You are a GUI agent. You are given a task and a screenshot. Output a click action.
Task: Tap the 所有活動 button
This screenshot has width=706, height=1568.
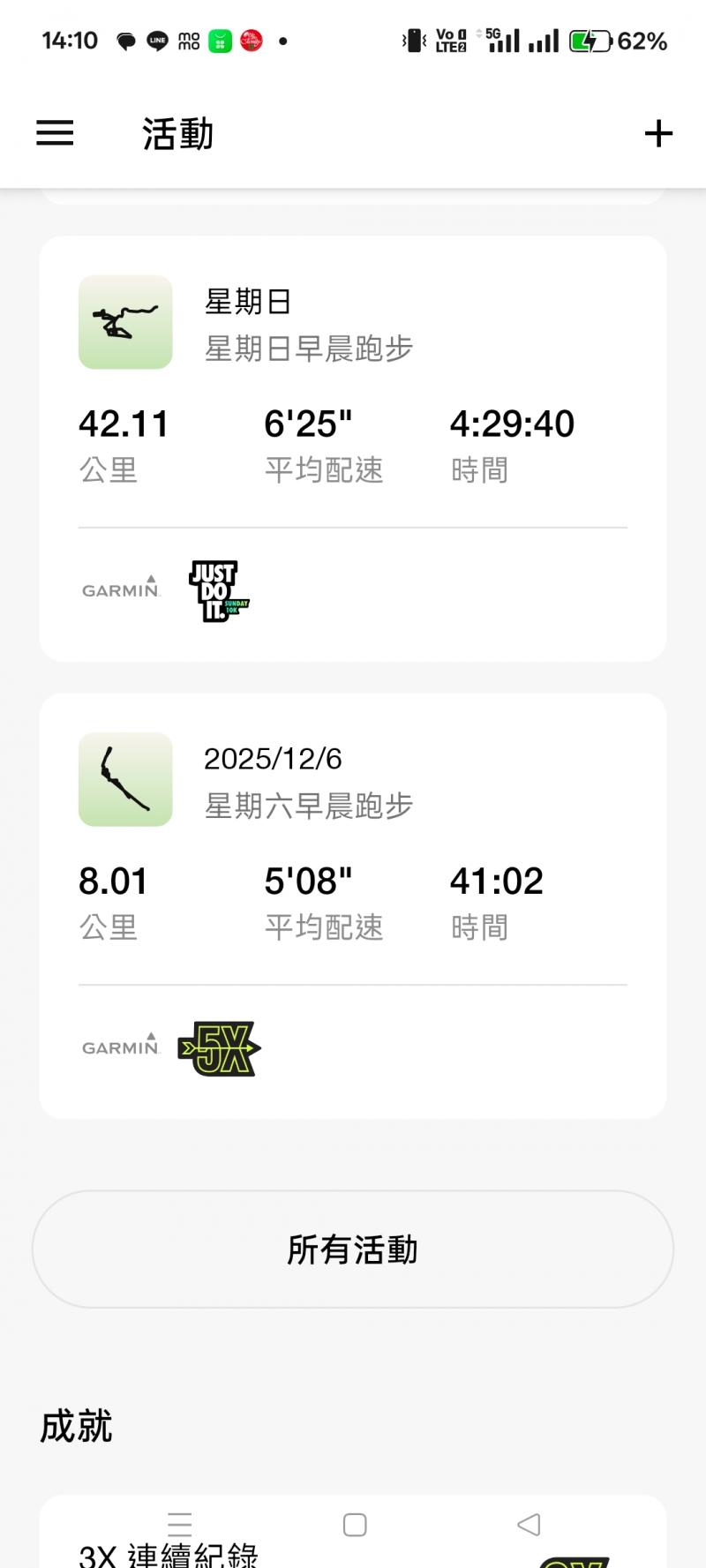pyautogui.click(x=353, y=1249)
